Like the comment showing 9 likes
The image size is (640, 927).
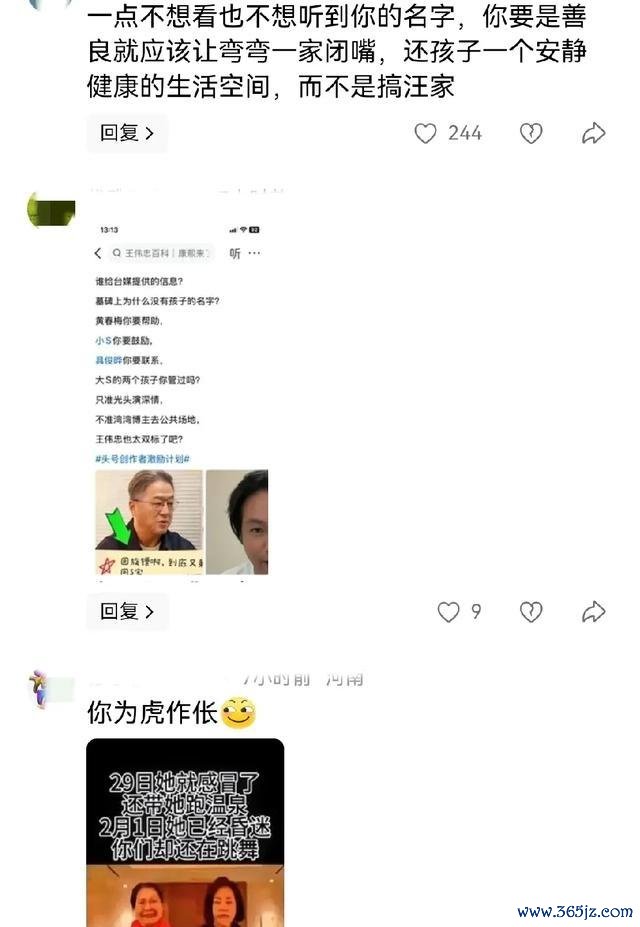coord(449,612)
